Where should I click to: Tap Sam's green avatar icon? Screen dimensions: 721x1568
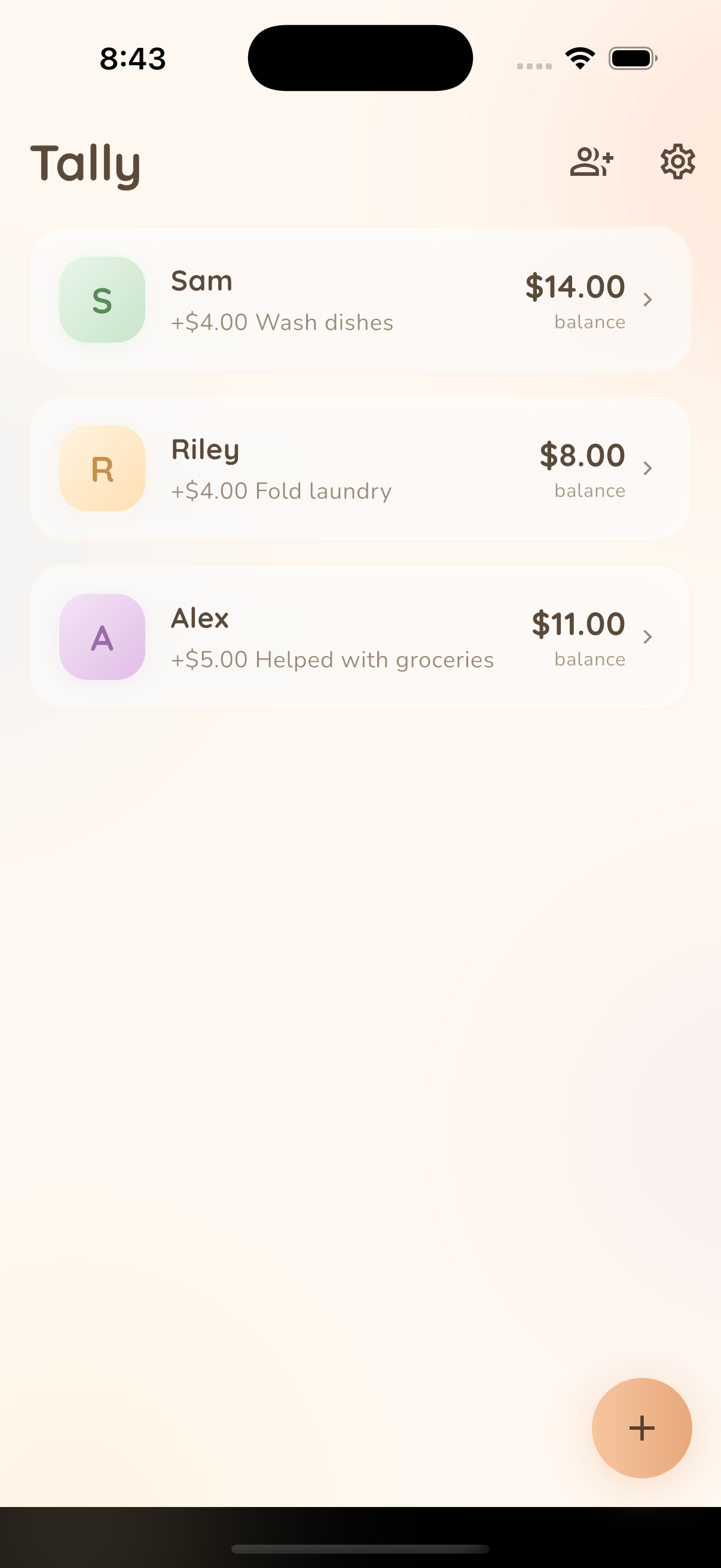pos(102,300)
